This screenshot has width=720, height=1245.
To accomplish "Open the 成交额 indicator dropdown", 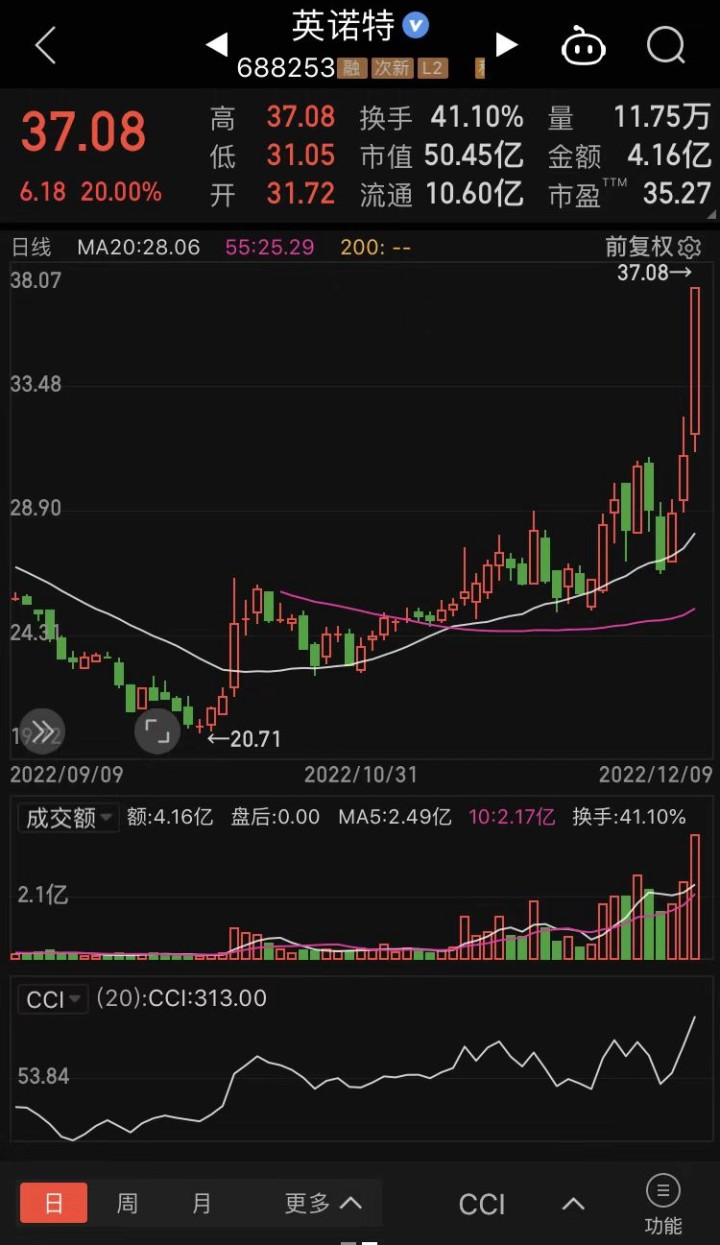I will (x=67, y=818).
